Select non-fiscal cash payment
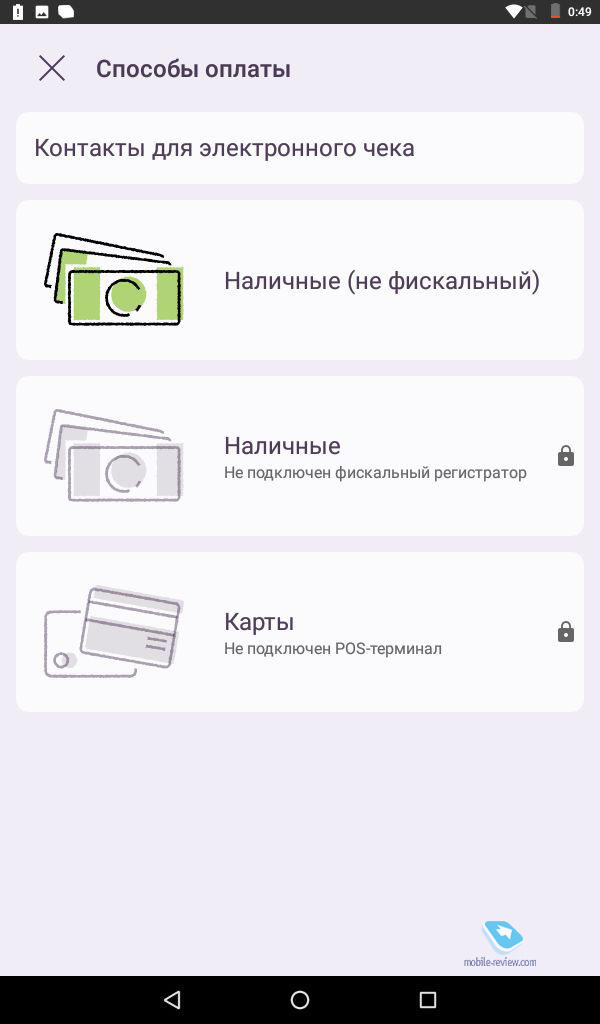 coord(299,280)
